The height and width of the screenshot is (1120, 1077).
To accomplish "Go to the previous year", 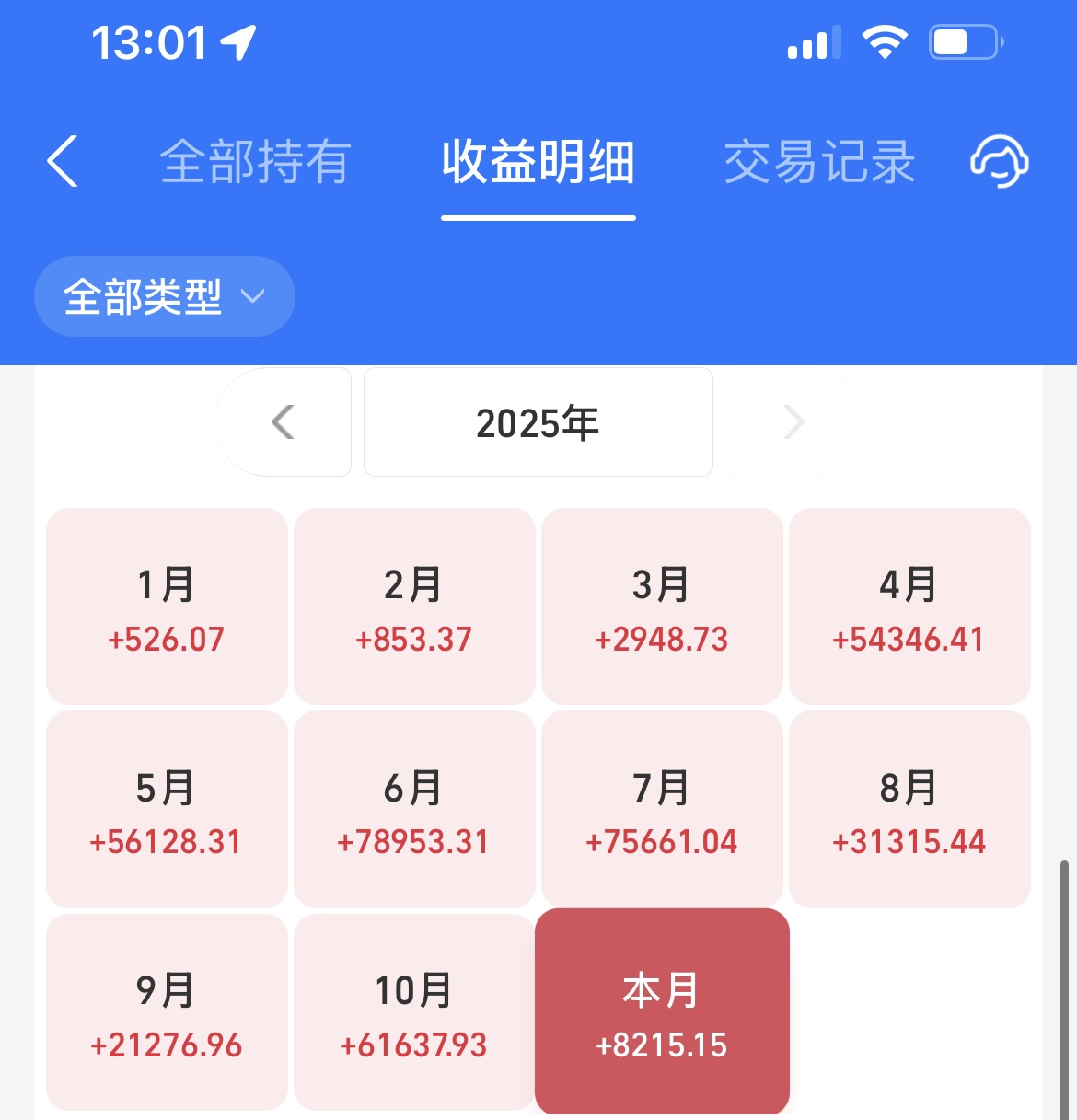I will 284,422.
